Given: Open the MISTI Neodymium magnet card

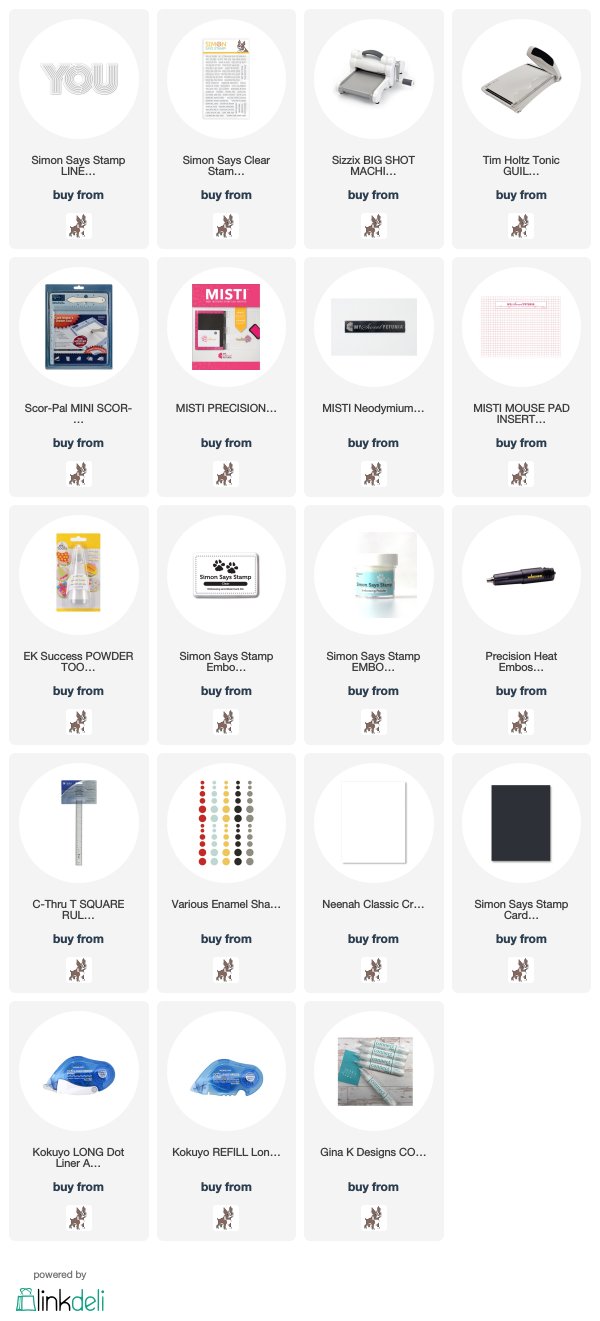Looking at the screenshot, I should pyautogui.click(x=373, y=377).
